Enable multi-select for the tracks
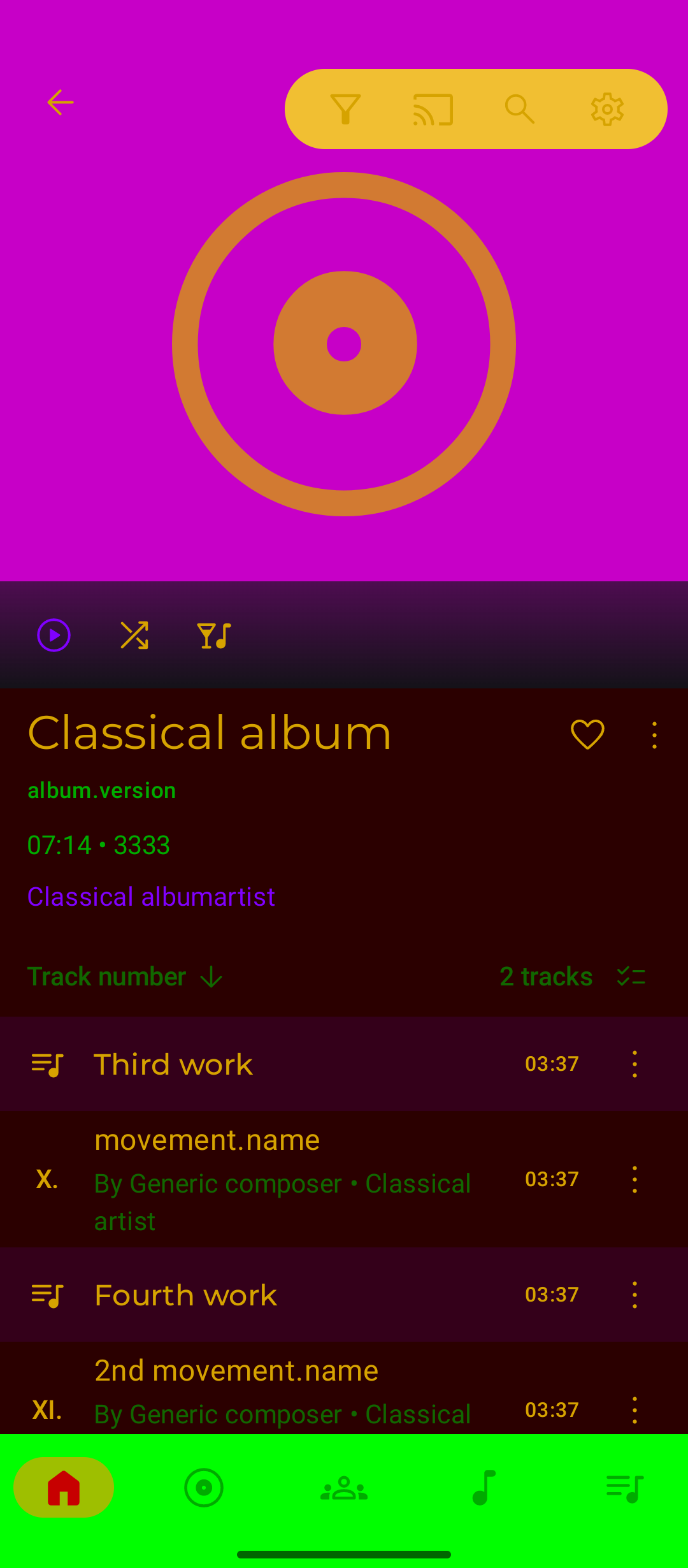 coord(631,976)
